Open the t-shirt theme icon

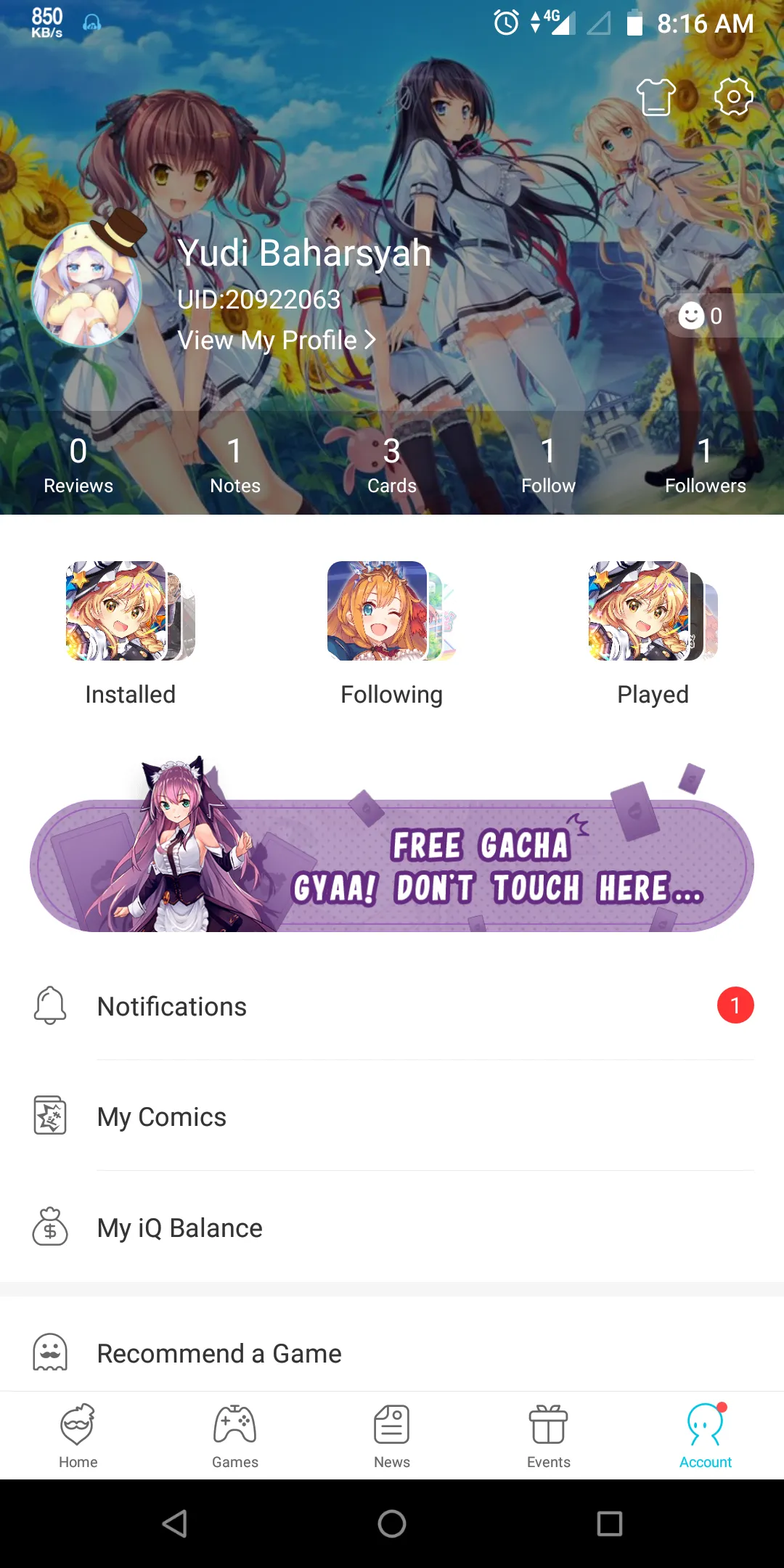tap(656, 97)
